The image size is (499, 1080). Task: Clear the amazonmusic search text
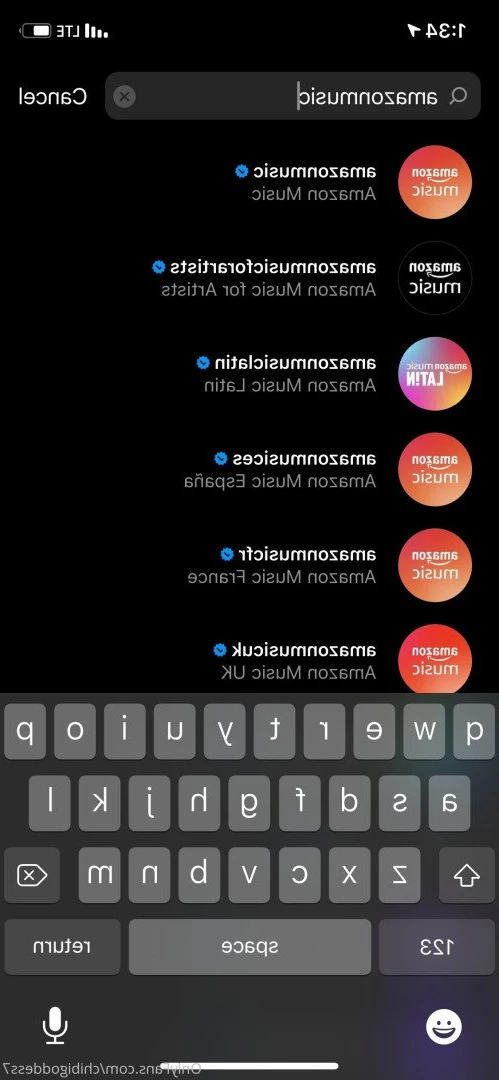tap(124, 96)
